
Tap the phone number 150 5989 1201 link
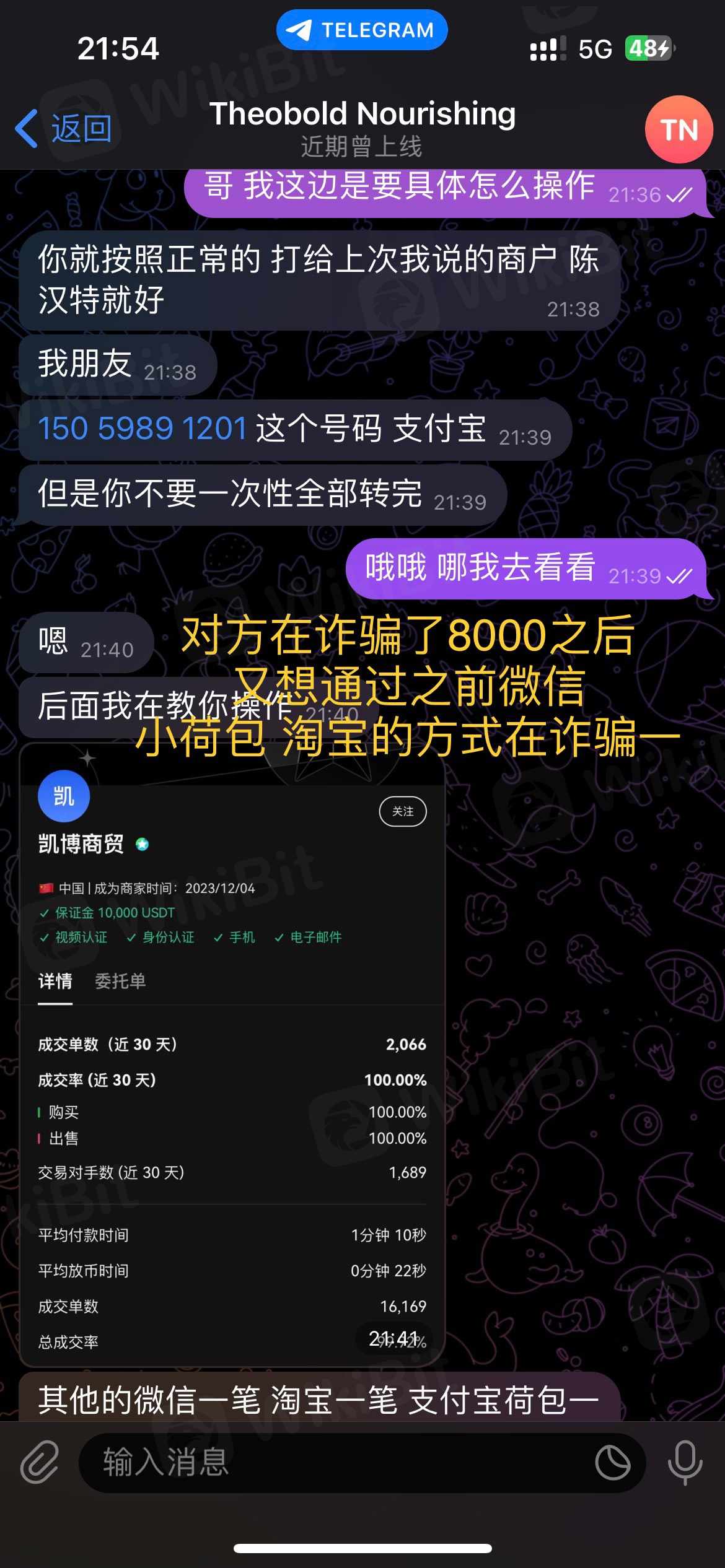pos(143,429)
